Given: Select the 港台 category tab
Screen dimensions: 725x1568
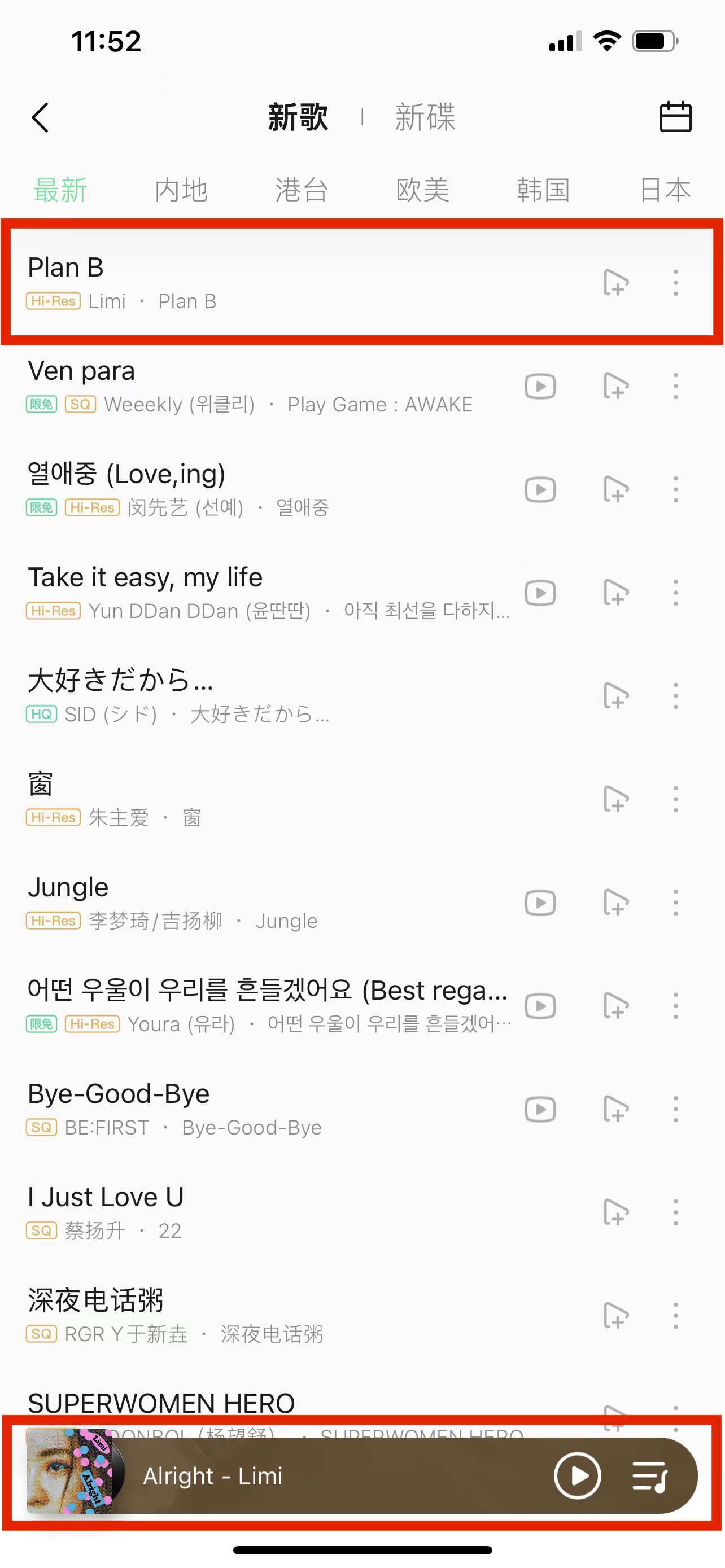Looking at the screenshot, I should coord(302,190).
